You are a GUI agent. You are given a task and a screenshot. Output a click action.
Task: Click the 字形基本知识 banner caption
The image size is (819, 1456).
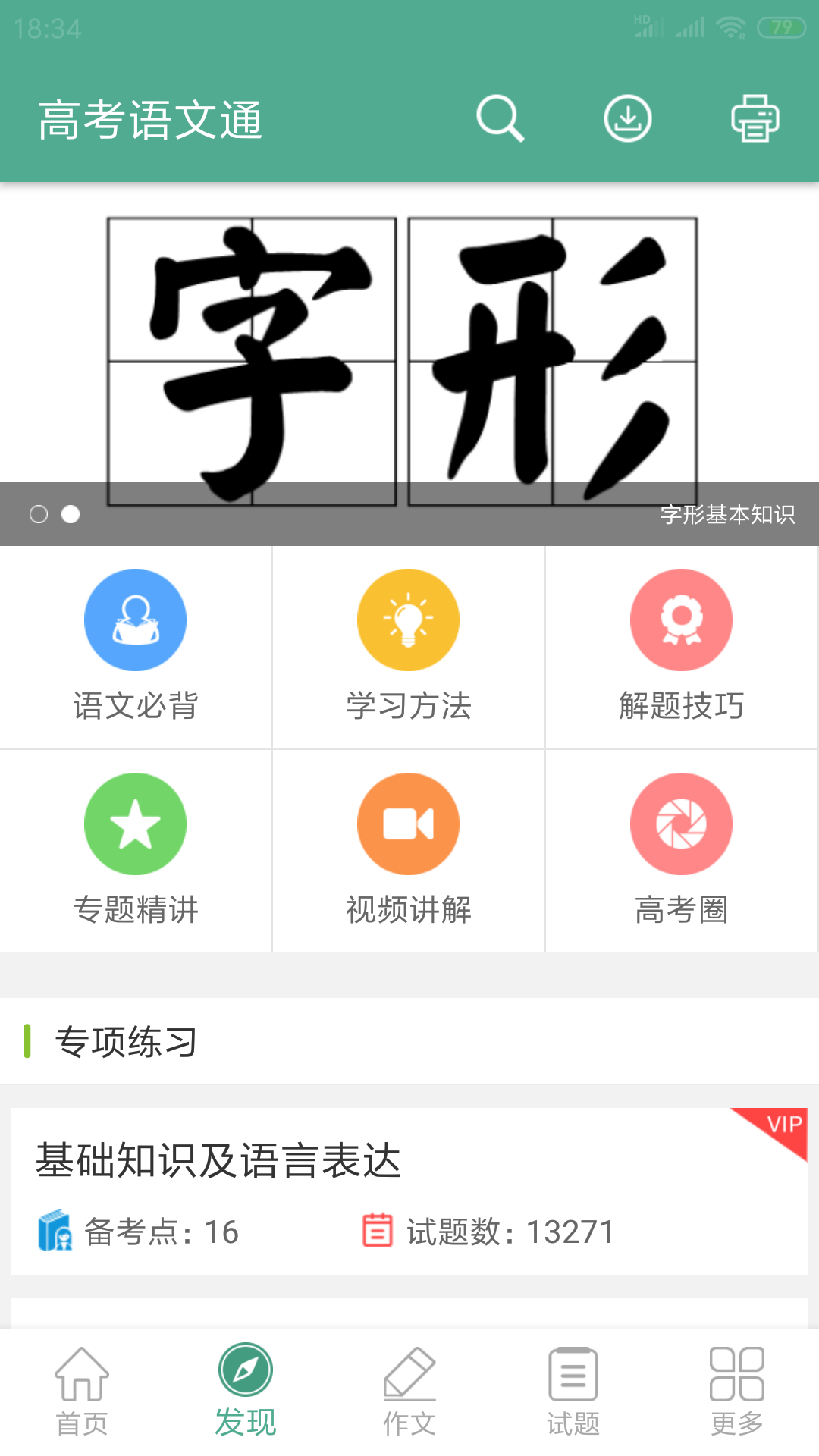tap(730, 513)
